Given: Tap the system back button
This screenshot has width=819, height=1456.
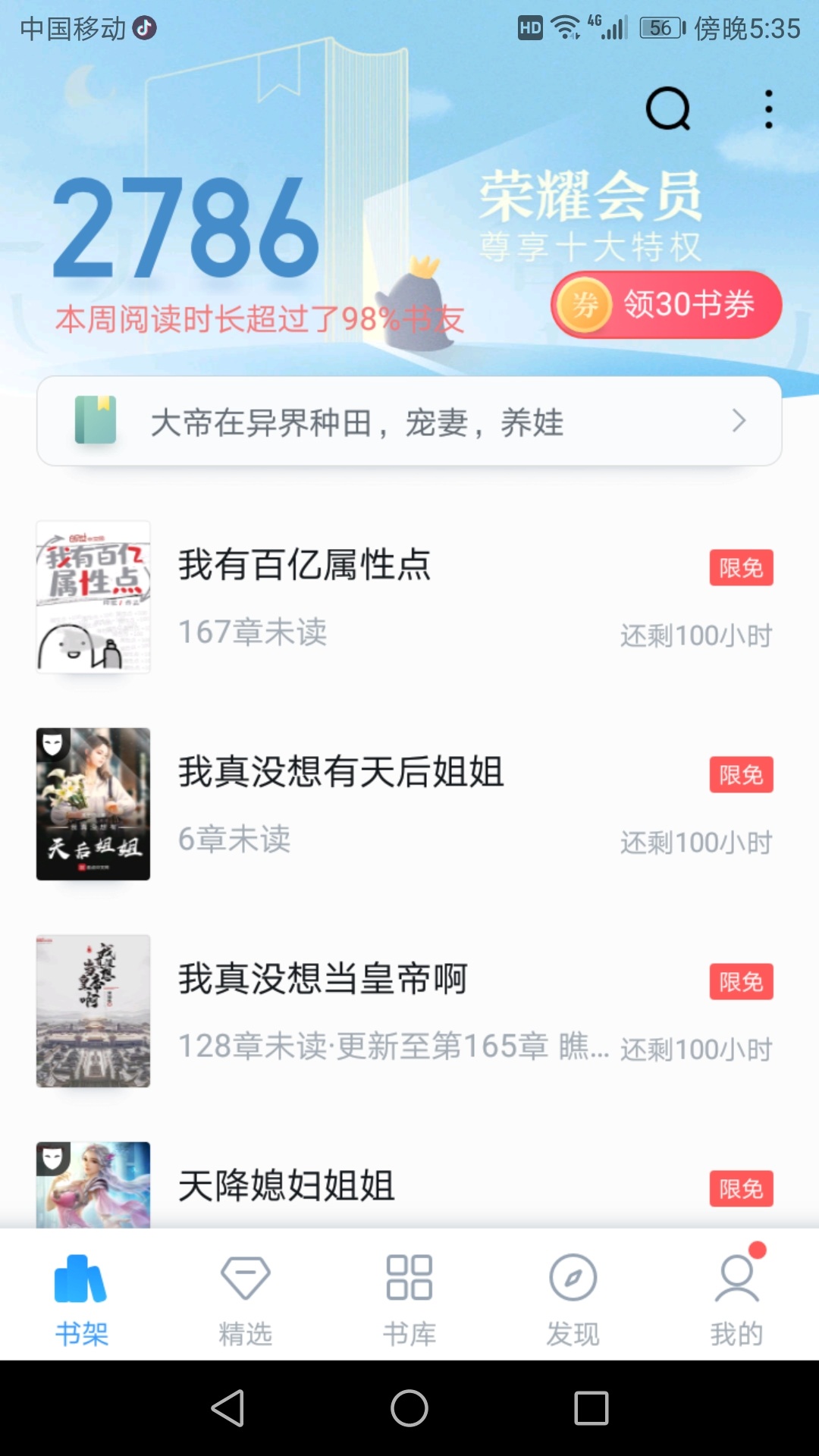Looking at the screenshot, I should point(227,1408).
